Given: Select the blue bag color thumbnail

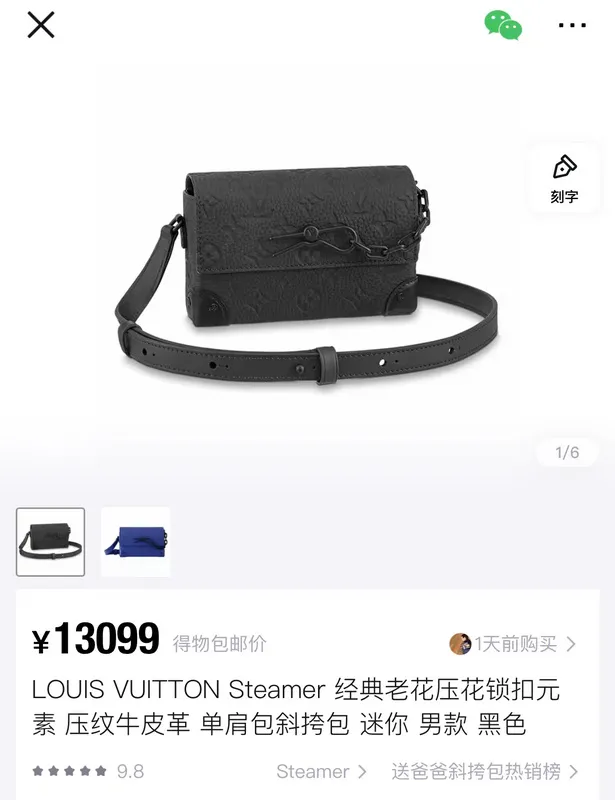Looking at the screenshot, I should (x=136, y=542).
